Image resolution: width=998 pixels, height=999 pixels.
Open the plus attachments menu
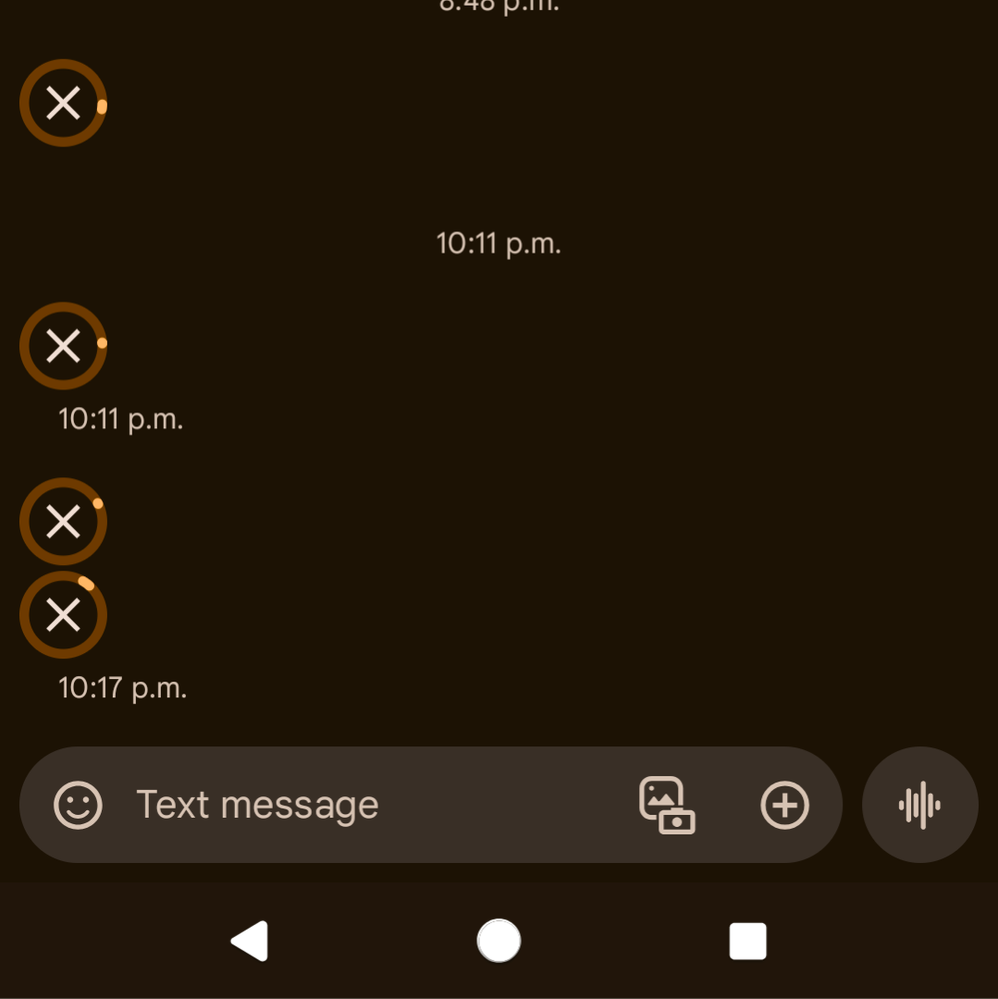(785, 805)
